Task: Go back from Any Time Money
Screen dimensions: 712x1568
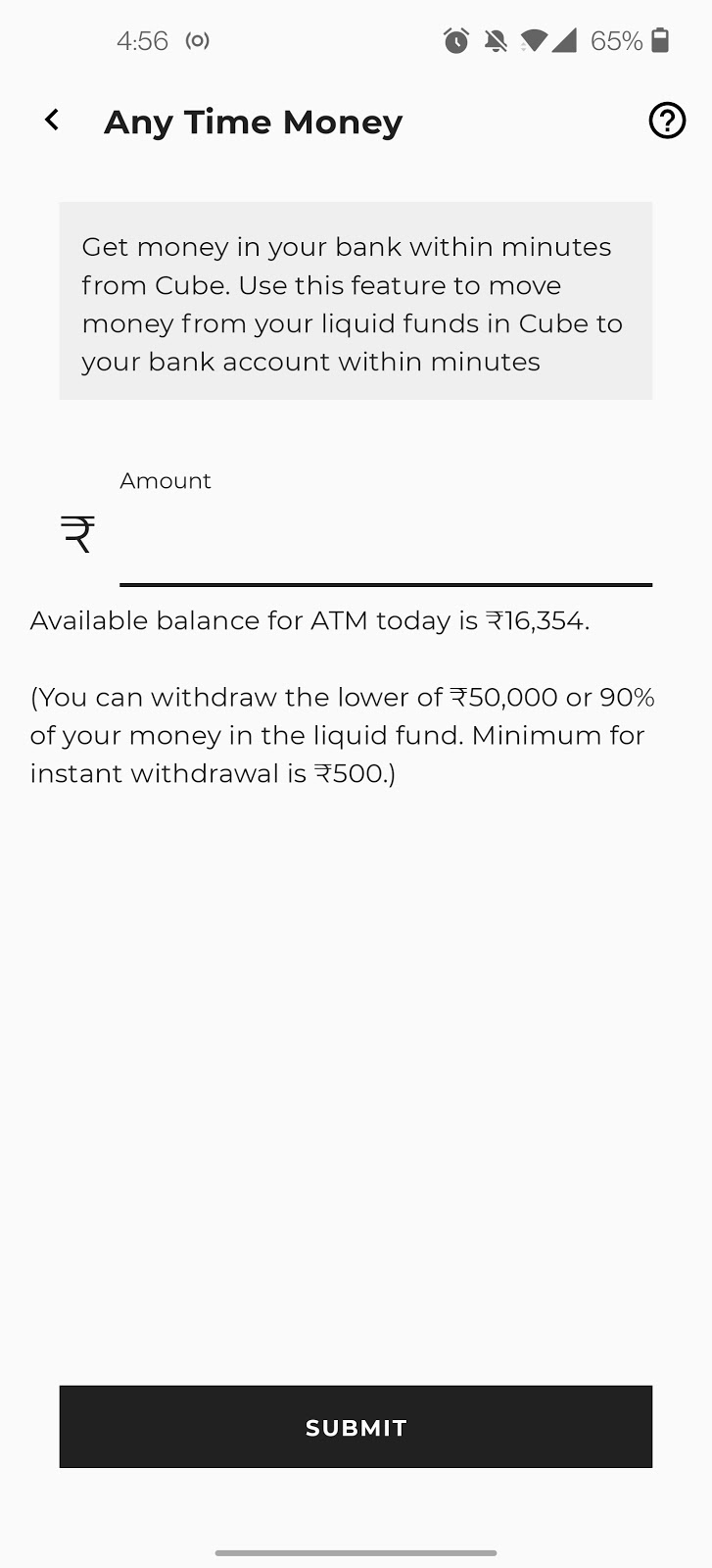Action: click(52, 121)
